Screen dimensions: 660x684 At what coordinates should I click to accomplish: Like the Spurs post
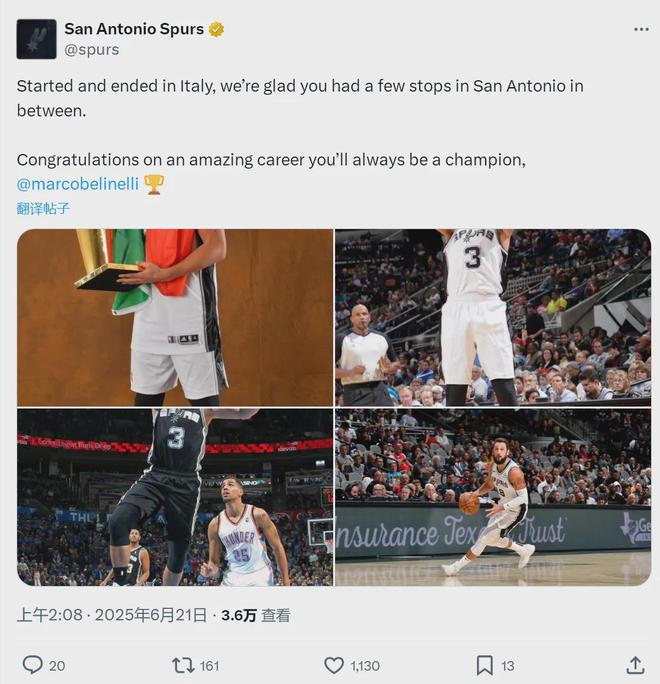coord(334,665)
